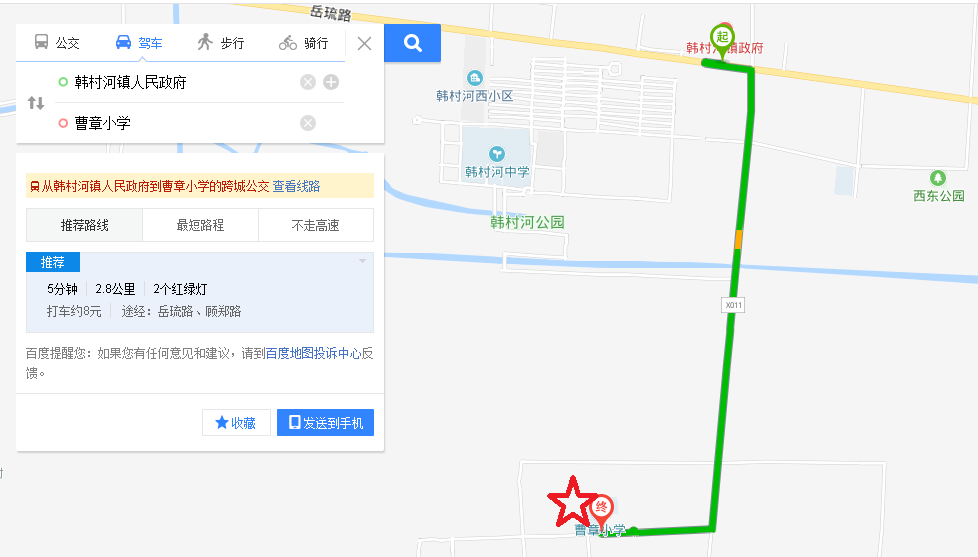Switch to 最短路程 route option

200,225
